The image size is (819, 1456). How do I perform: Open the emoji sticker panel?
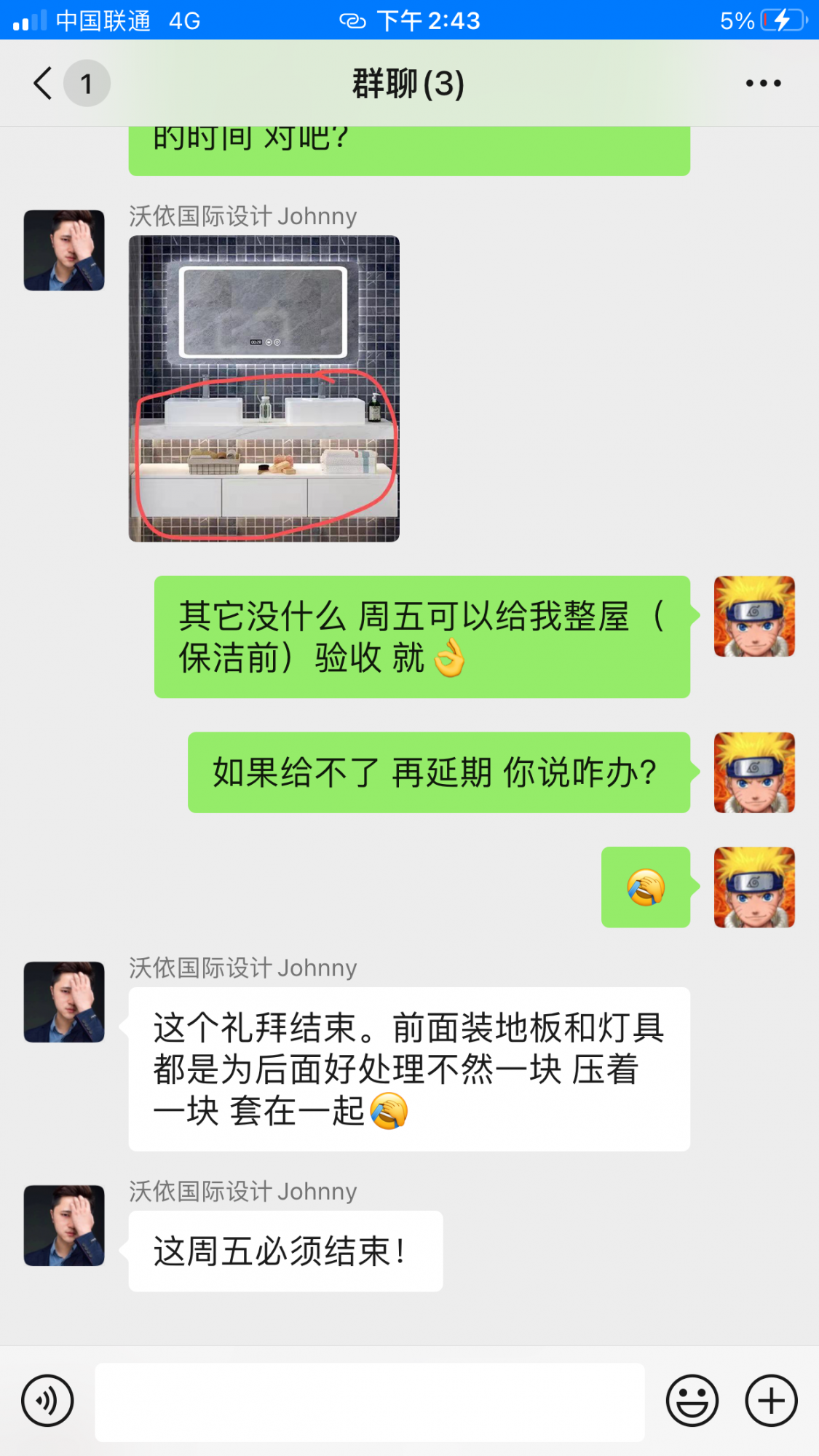[692, 1401]
